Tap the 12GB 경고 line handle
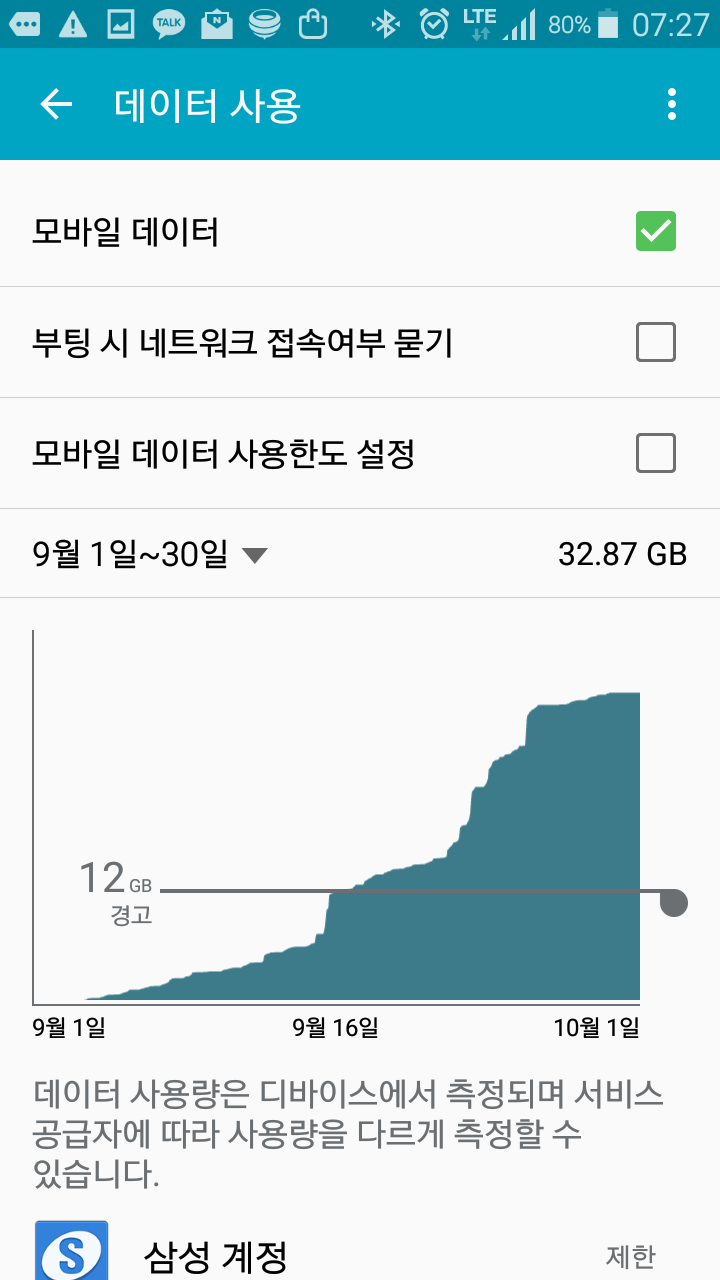The height and width of the screenshot is (1280, 720). click(674, 902)
